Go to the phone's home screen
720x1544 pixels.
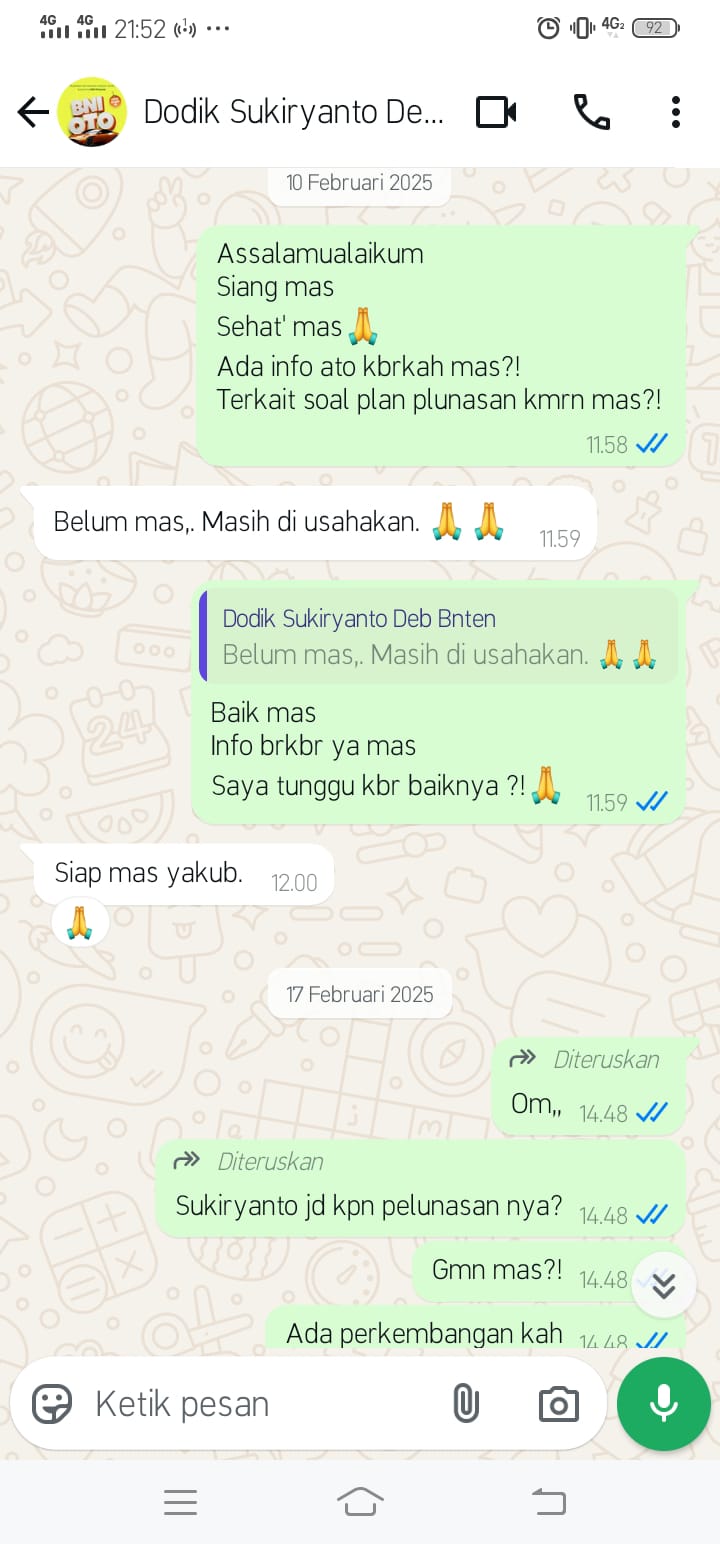tap(360, 1501)
